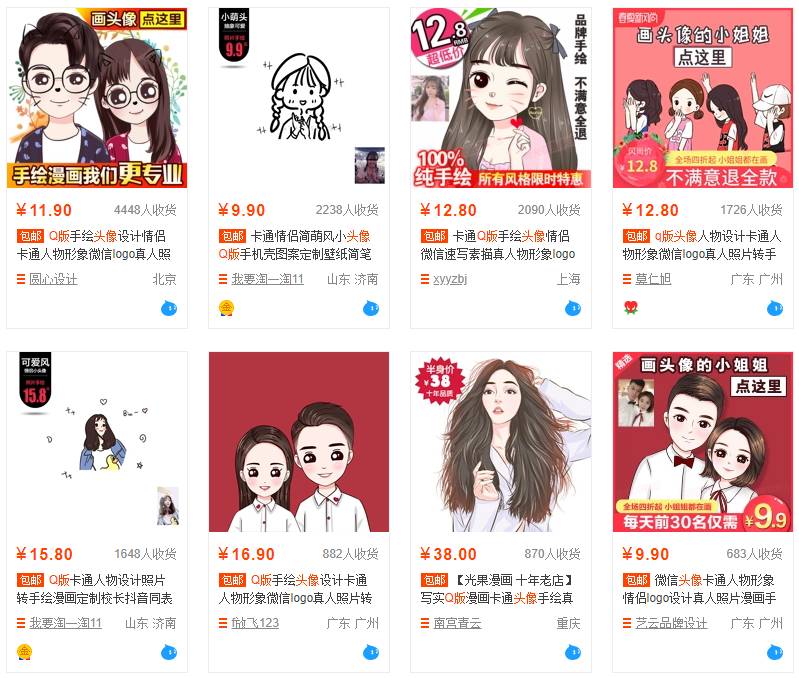The height and width of the screenshot is (678, 799).
Task: Open the ¥9.90 braided girl sketch image
Action: 299,98
